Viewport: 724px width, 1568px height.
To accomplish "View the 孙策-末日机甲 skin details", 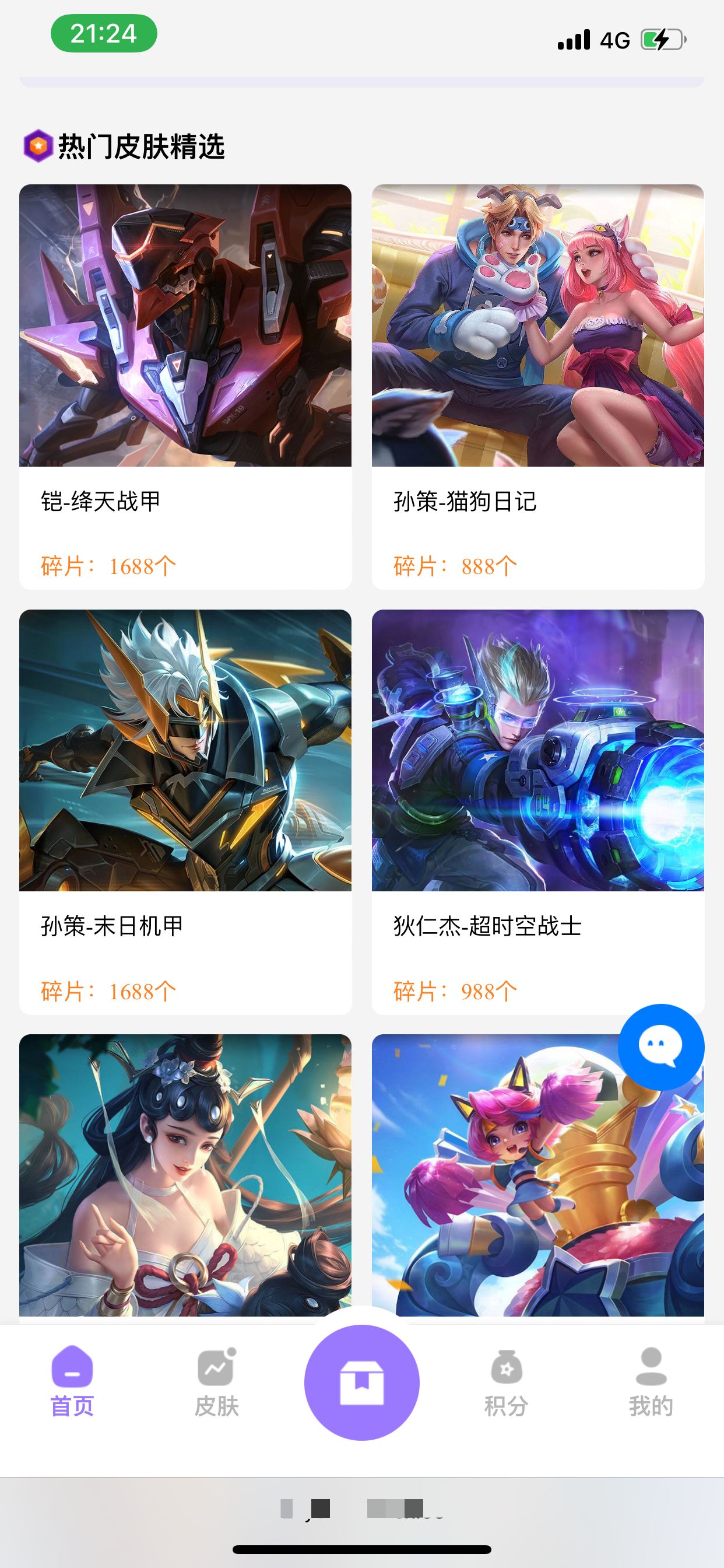I will click(x=185, y=811).
